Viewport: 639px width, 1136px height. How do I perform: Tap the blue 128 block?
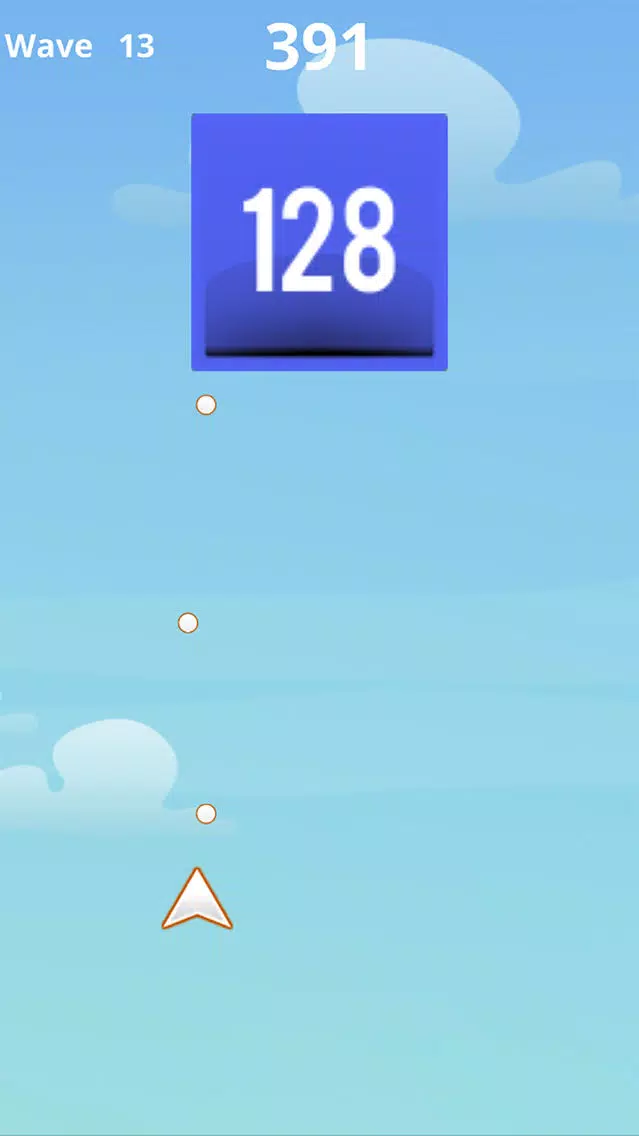click(319, 242)
